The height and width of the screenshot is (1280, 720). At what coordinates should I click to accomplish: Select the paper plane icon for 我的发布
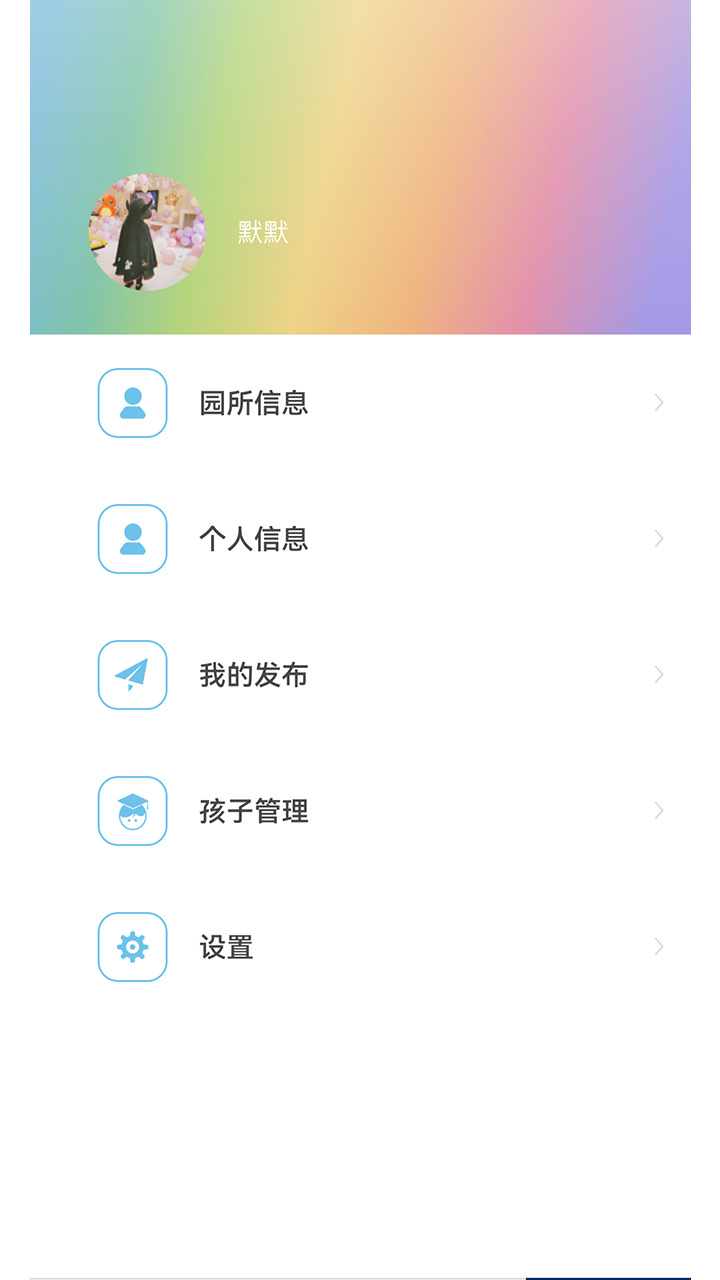tap(132, 675)
